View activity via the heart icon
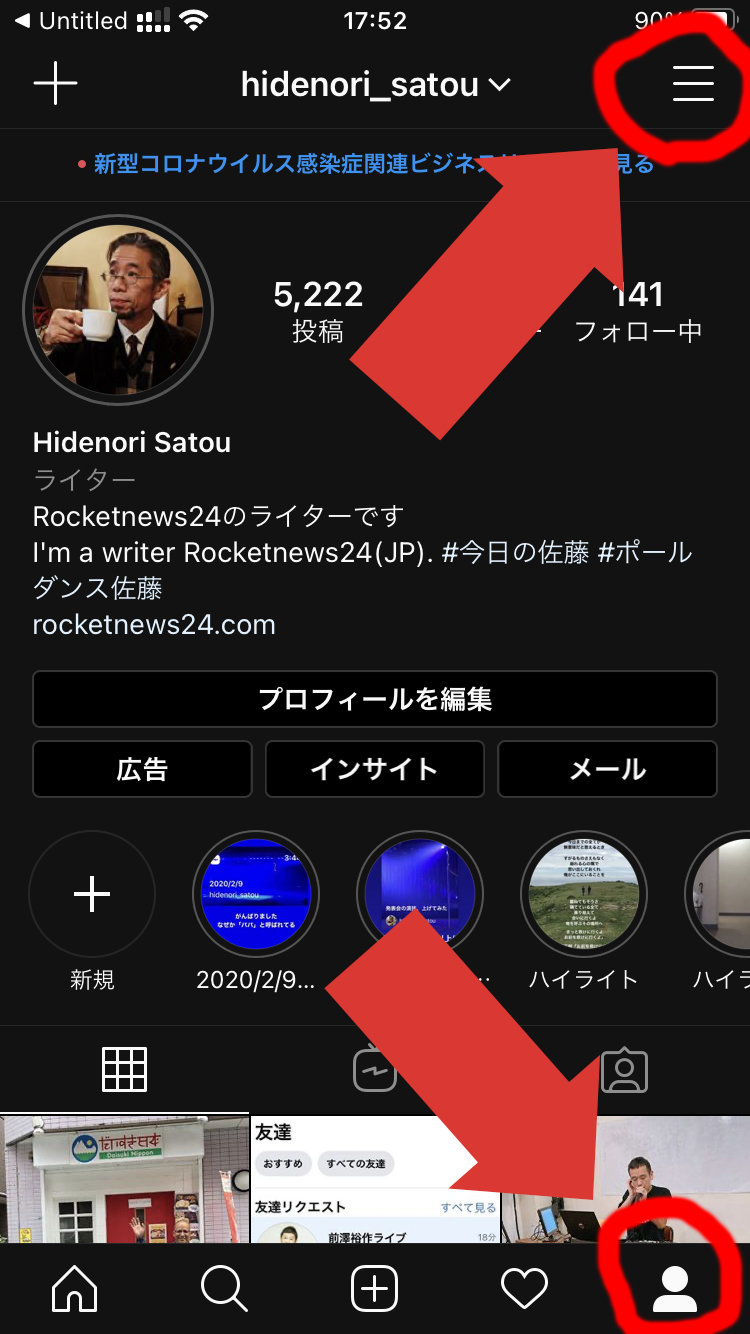Image resolution: width=750 pixels, height=1334 pixels. (525, 1290)
